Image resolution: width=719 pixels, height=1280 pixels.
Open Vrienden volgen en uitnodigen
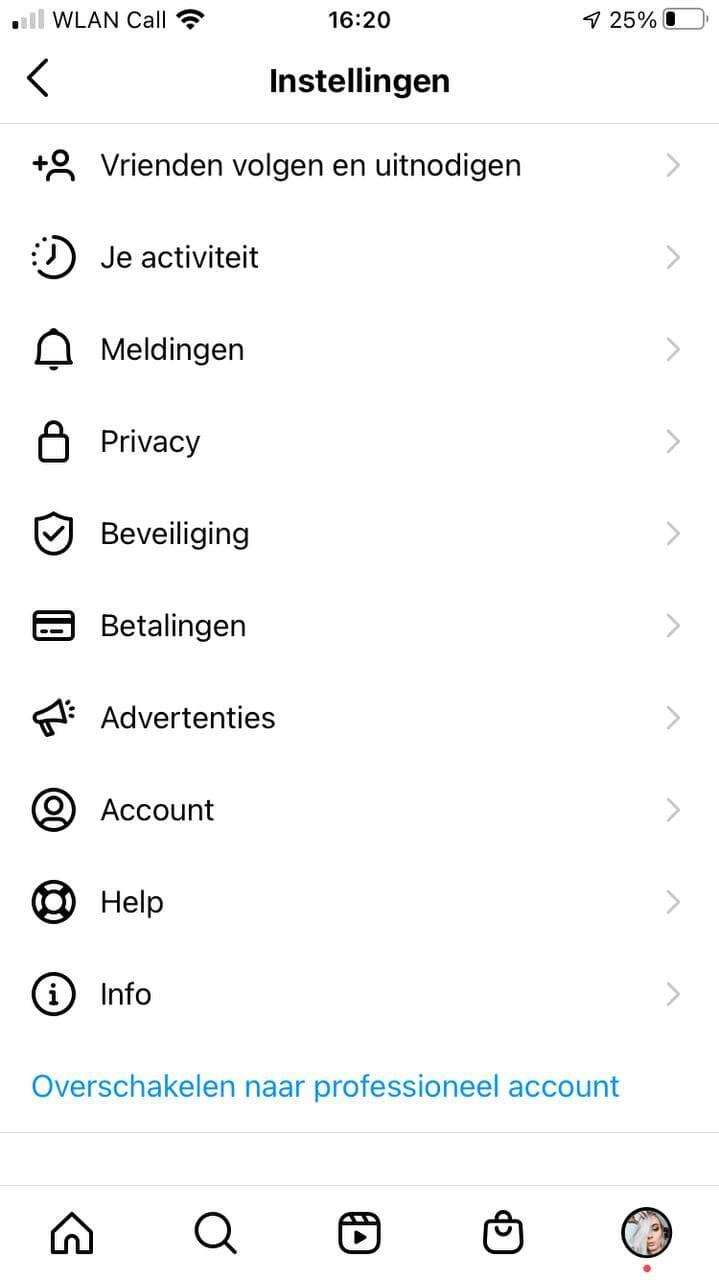pyautogui.click(x=310, y=165)
